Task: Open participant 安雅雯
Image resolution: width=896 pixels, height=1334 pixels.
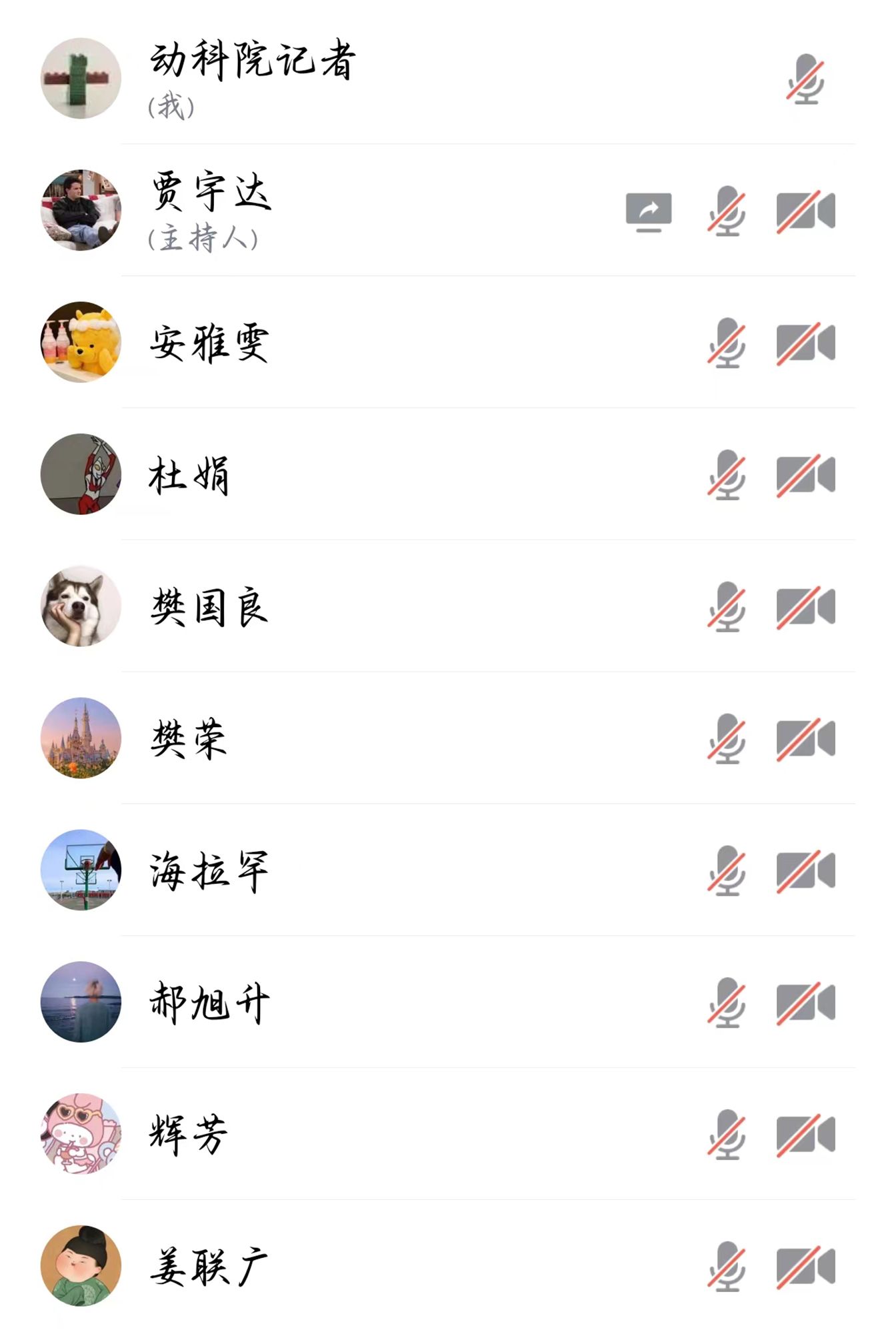Action: (x=209, y=343)
